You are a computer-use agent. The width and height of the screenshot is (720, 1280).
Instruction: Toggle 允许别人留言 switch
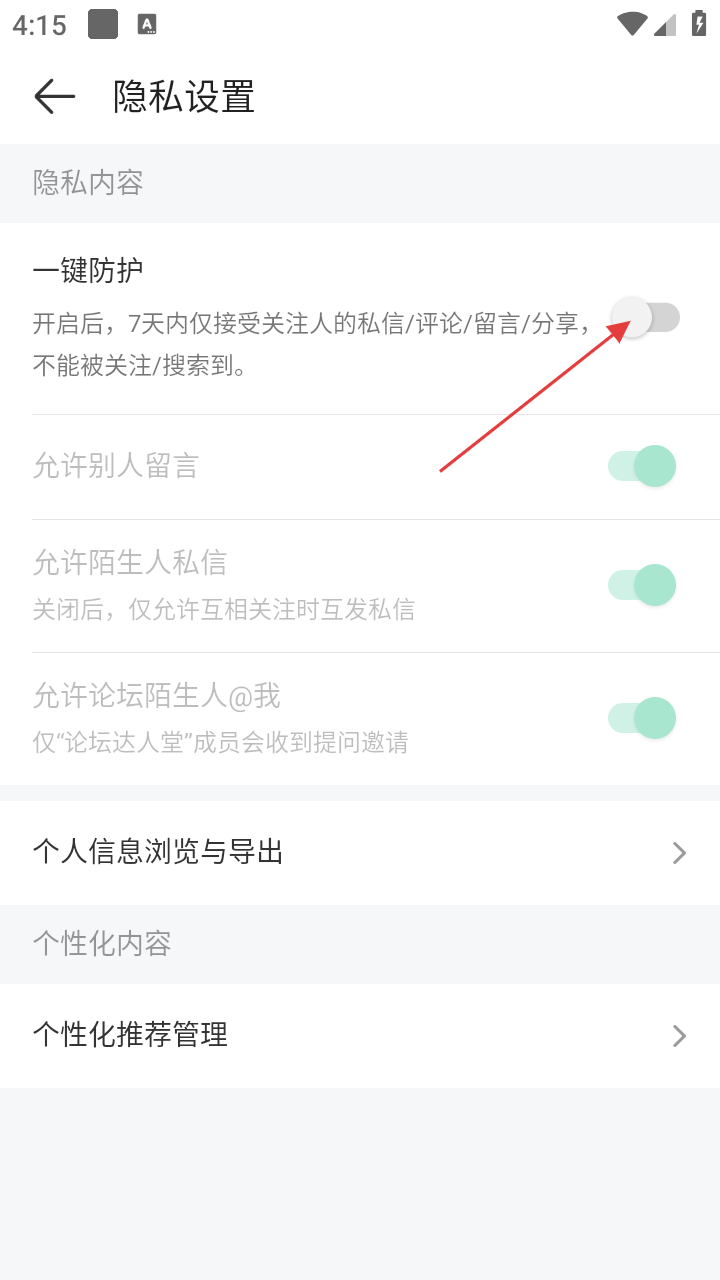point(642,466)
